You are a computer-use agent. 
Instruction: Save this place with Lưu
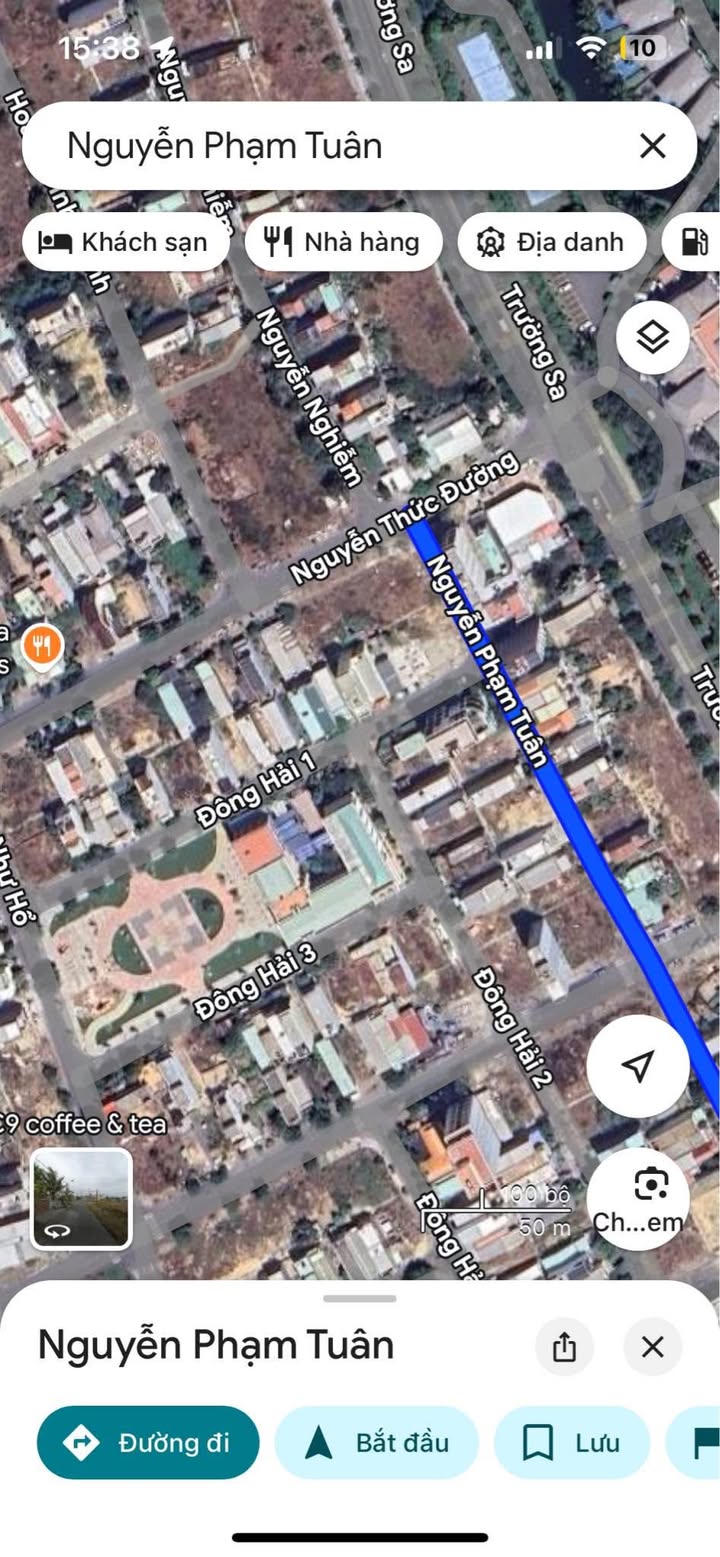tap(572, 1442)
